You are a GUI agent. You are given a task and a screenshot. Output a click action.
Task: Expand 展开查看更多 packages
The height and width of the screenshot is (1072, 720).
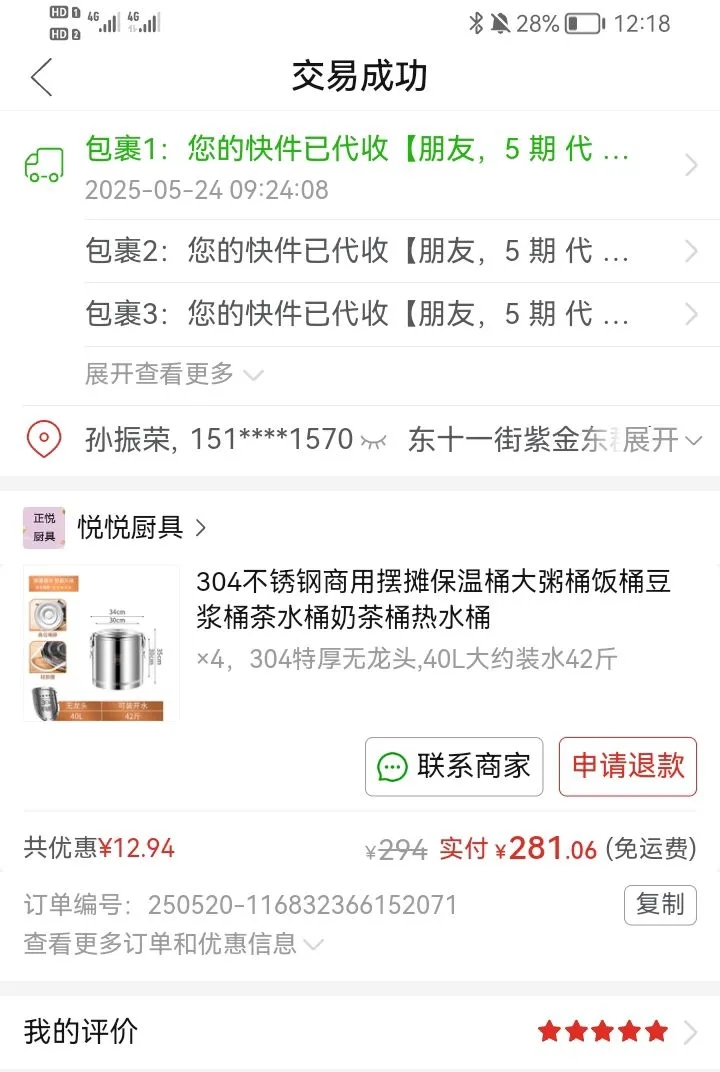click(x=173, y=375)
